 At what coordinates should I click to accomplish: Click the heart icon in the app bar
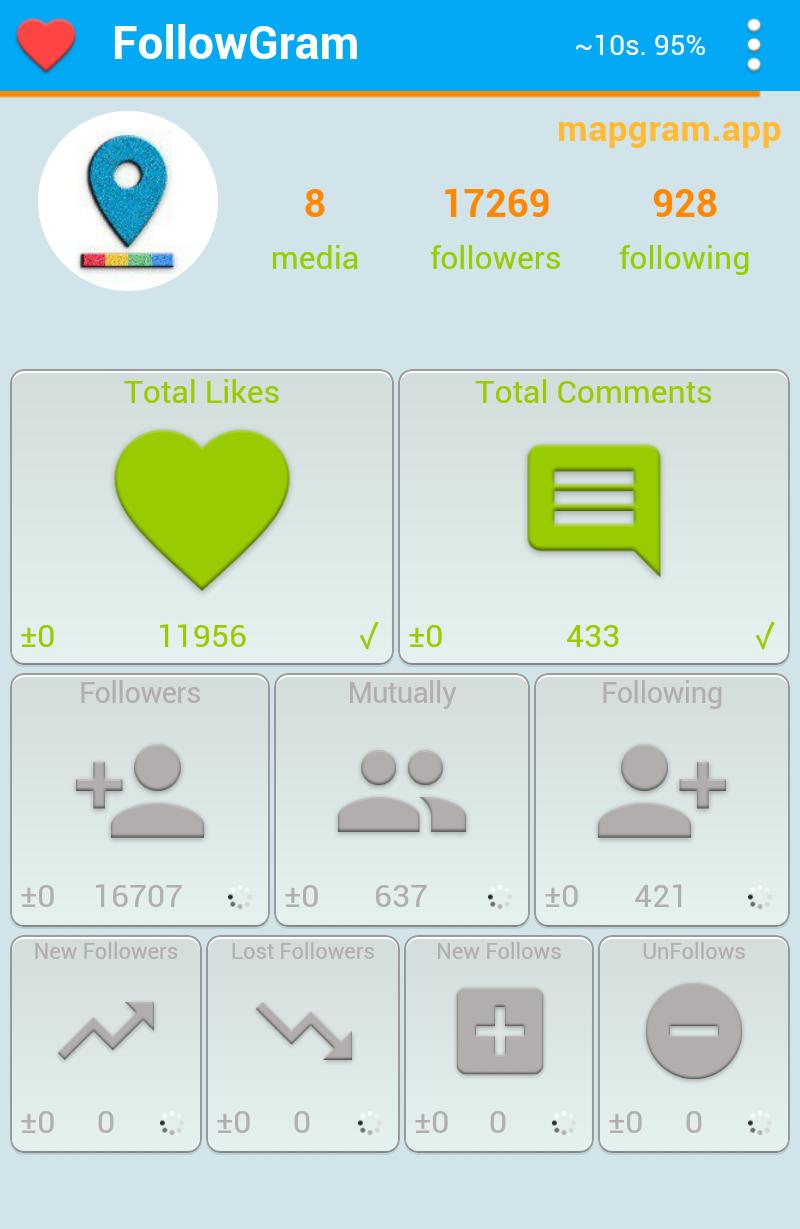click(x=46, y=44)
